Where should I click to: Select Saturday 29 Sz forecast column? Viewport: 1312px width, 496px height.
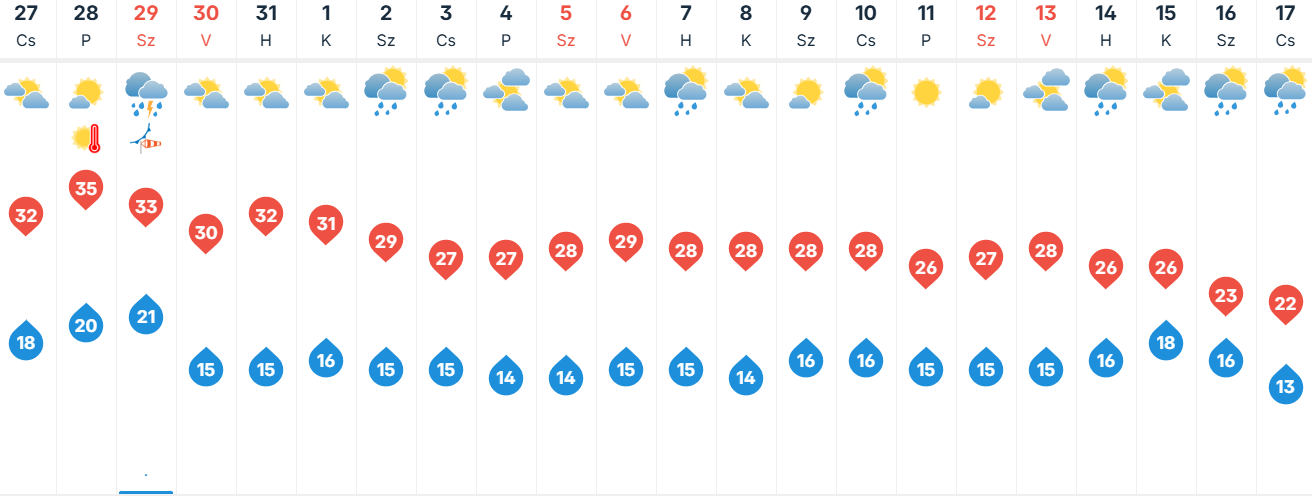[147, 247]
